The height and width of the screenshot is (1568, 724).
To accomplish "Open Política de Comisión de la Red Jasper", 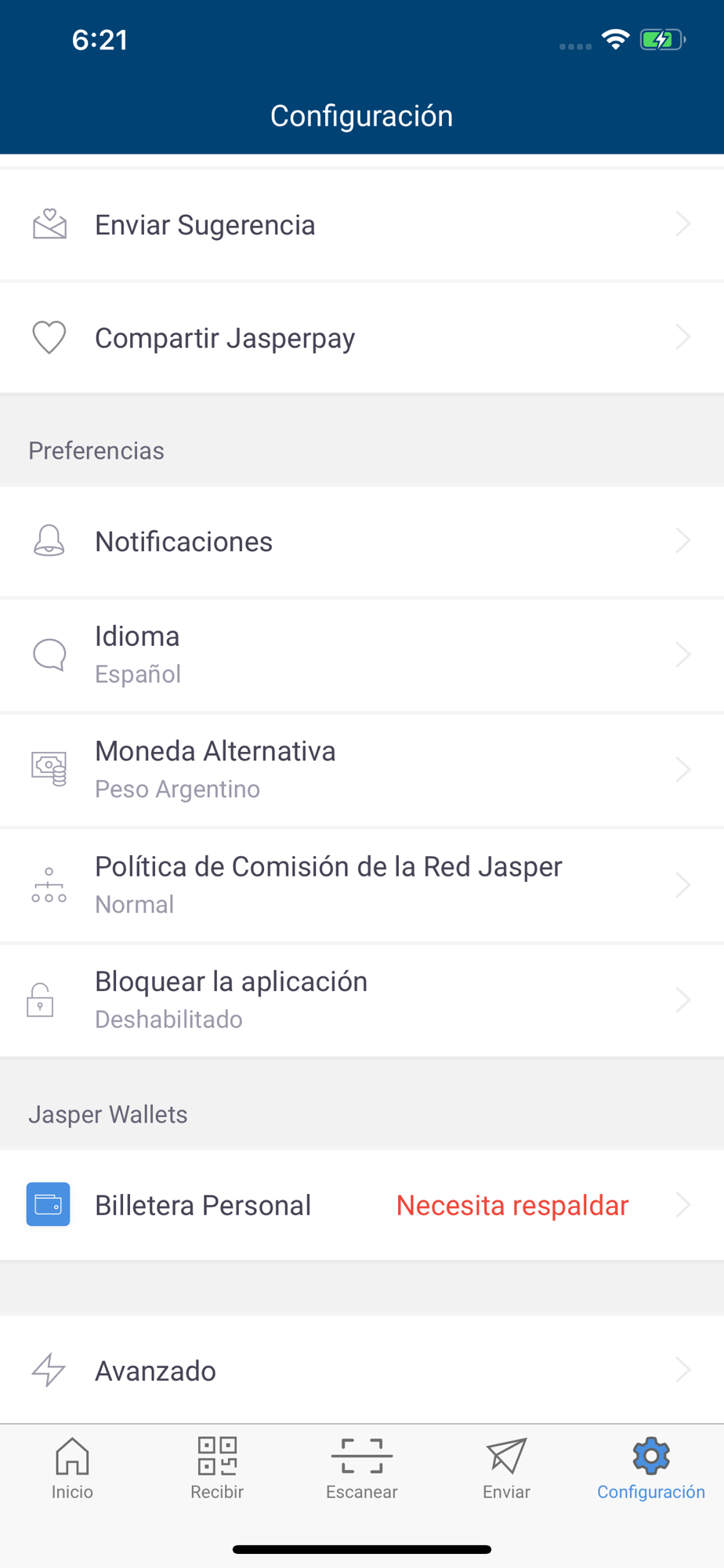I will click(x=362, y=885).
